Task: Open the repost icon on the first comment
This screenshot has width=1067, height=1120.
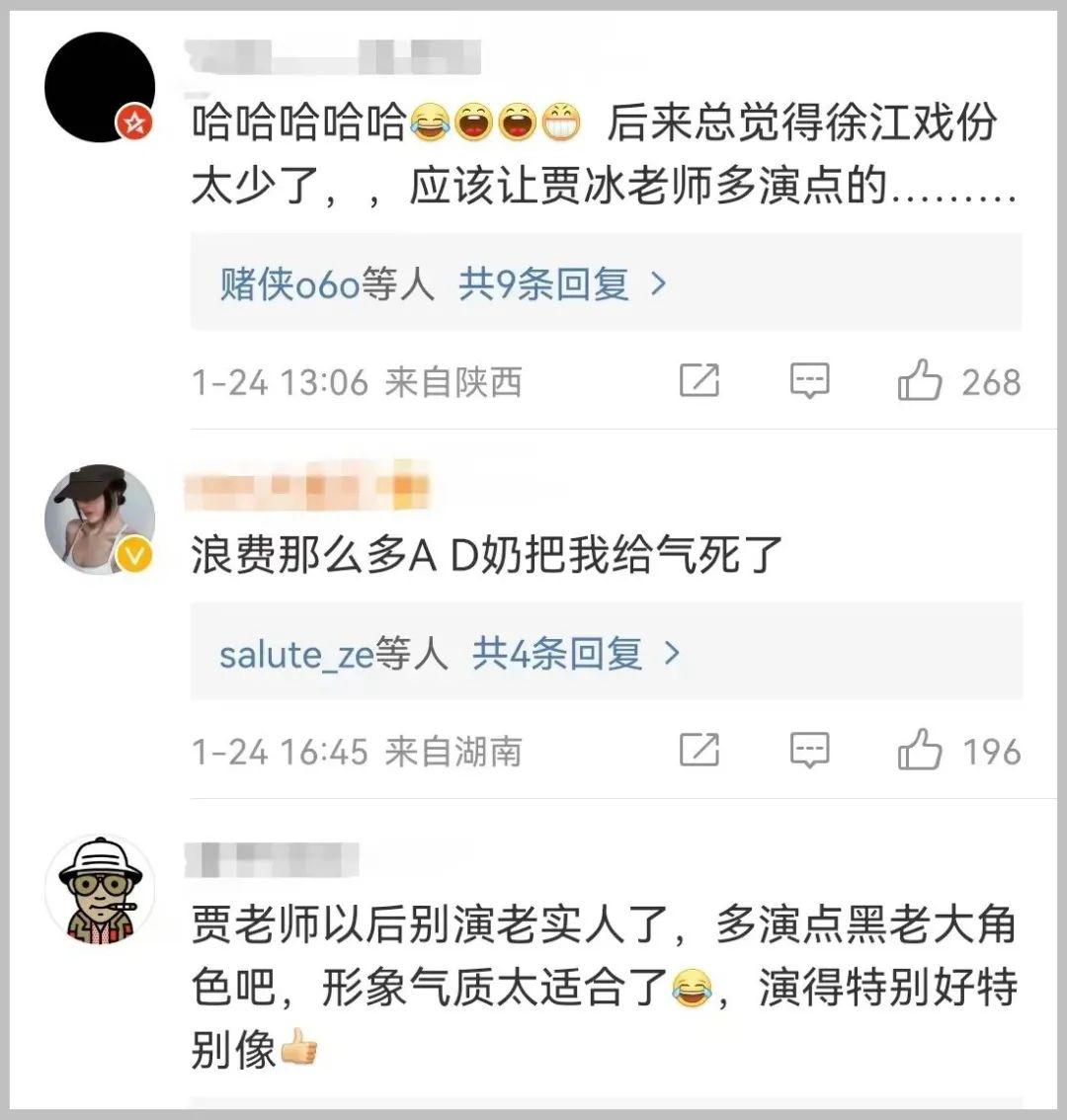Action: (x=701, y=378)
